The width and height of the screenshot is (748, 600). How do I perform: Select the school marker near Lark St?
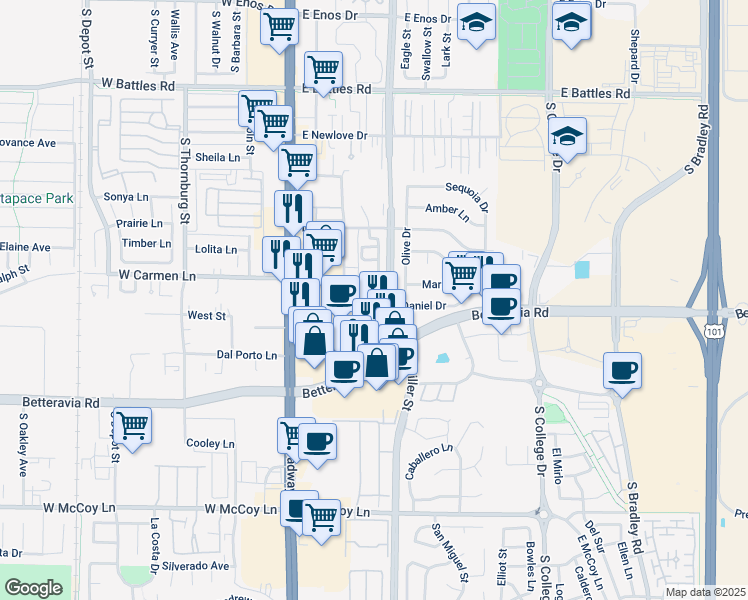[476, 22]
